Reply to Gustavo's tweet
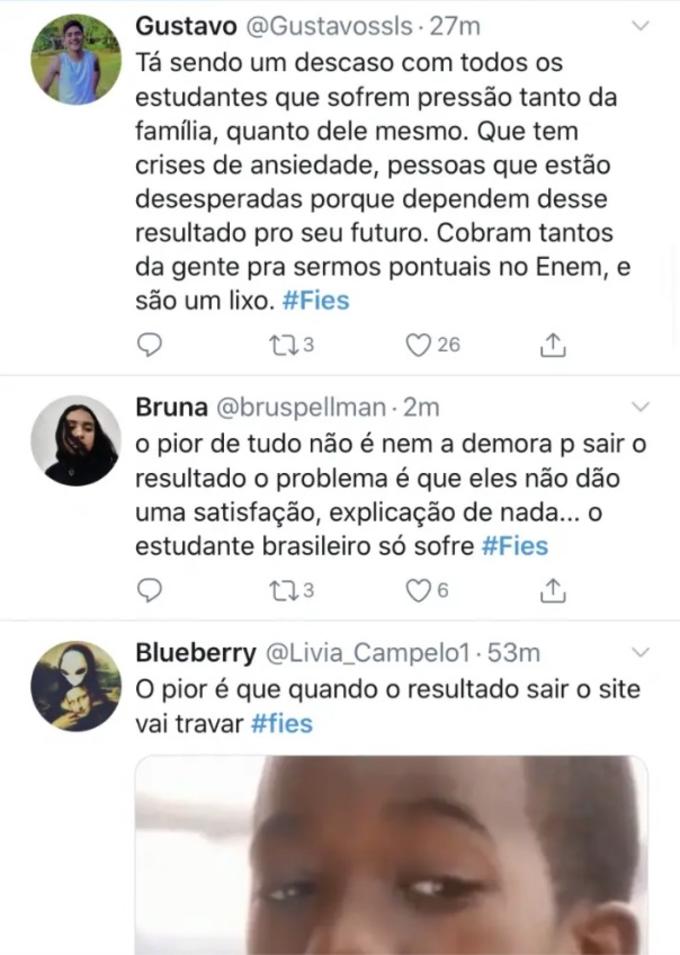The image size is (680, 955). coord(149,345)
